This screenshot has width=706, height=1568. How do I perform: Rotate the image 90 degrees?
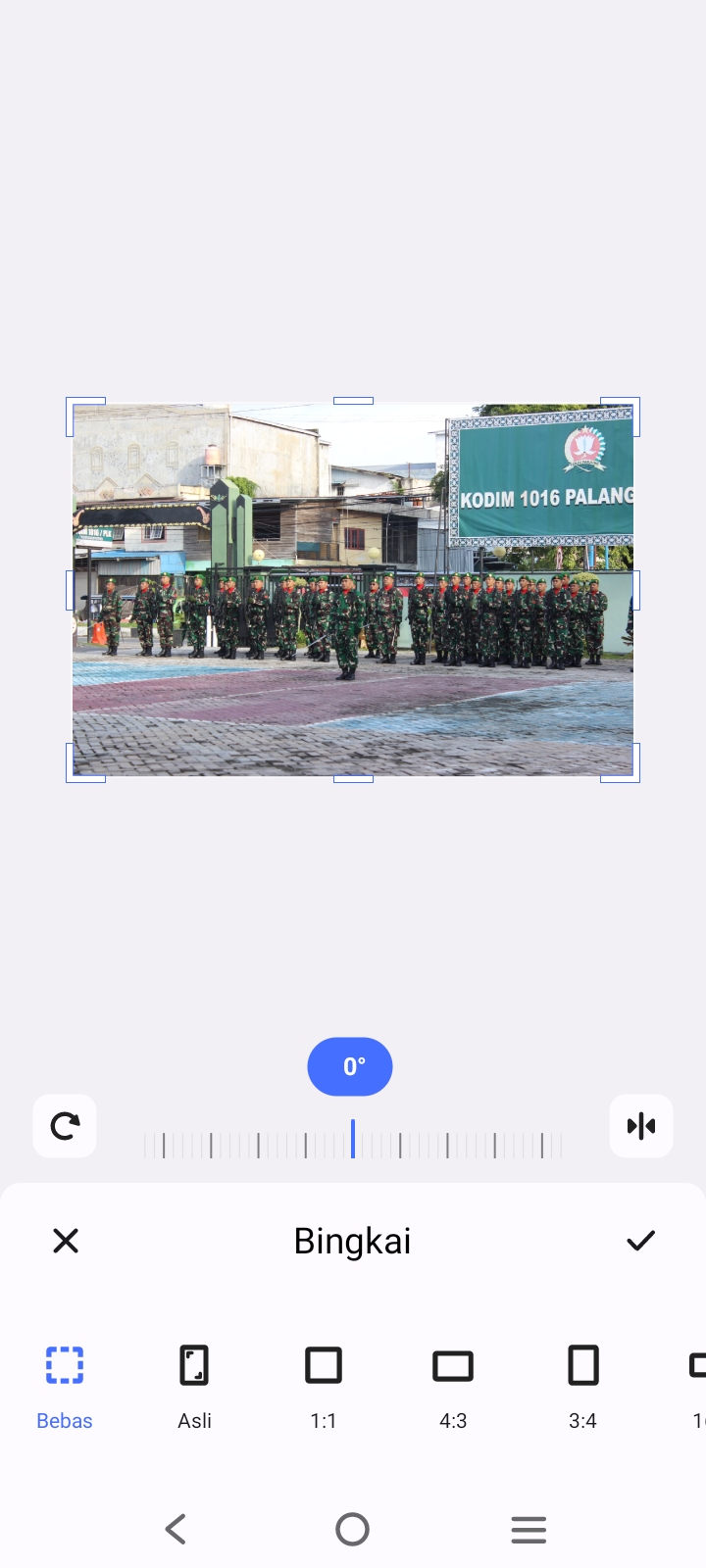(x=64, y=1125)
